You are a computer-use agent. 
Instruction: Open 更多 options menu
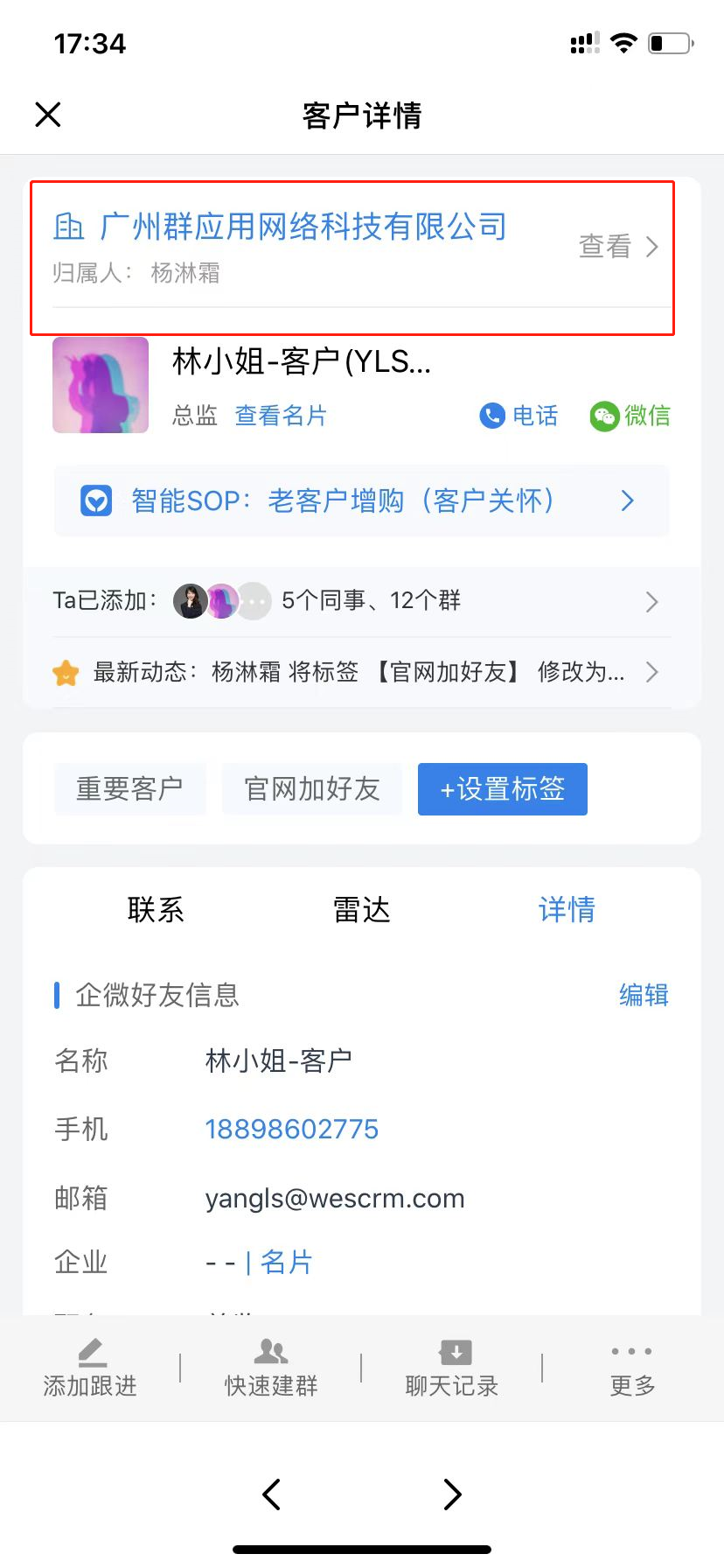tap(632, 1367)
